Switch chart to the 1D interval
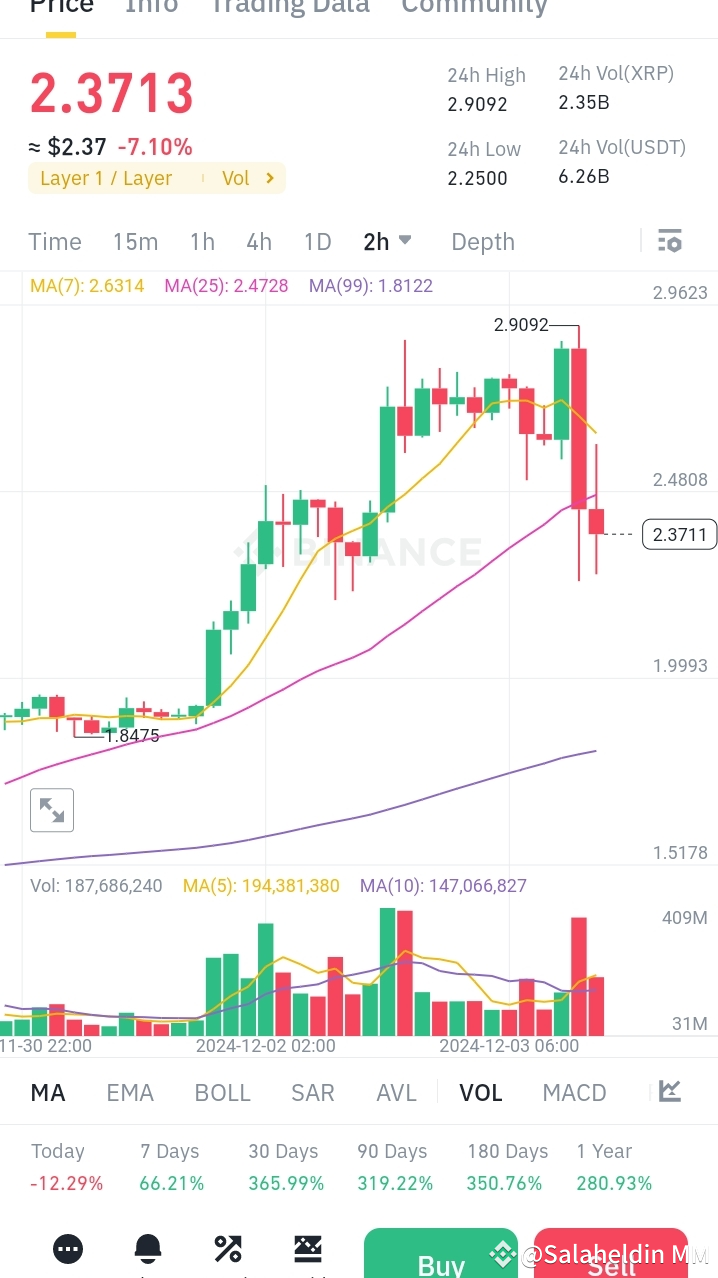 (x=317, y=241)
